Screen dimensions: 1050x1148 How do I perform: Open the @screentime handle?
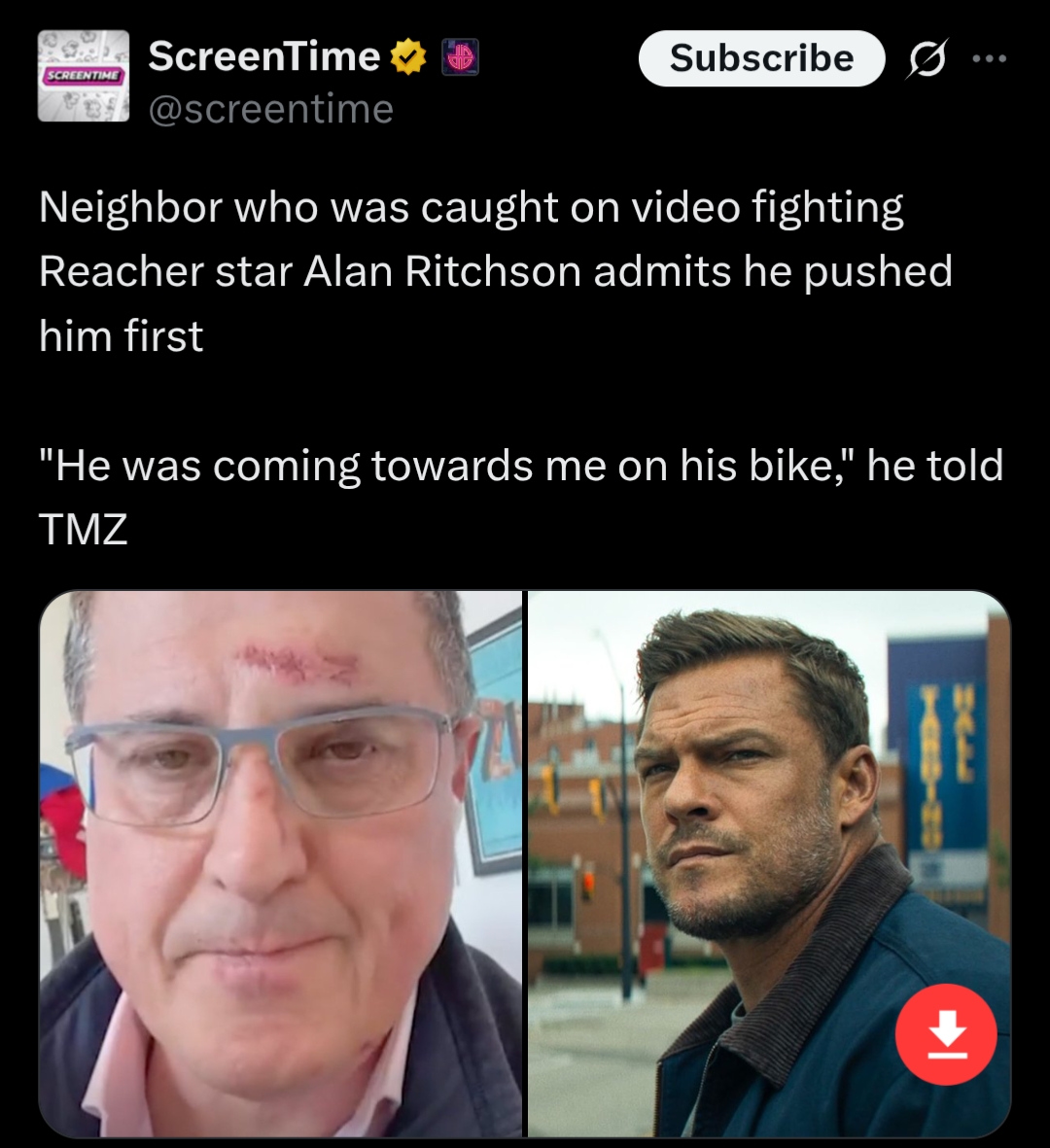(x=270, y=109)
